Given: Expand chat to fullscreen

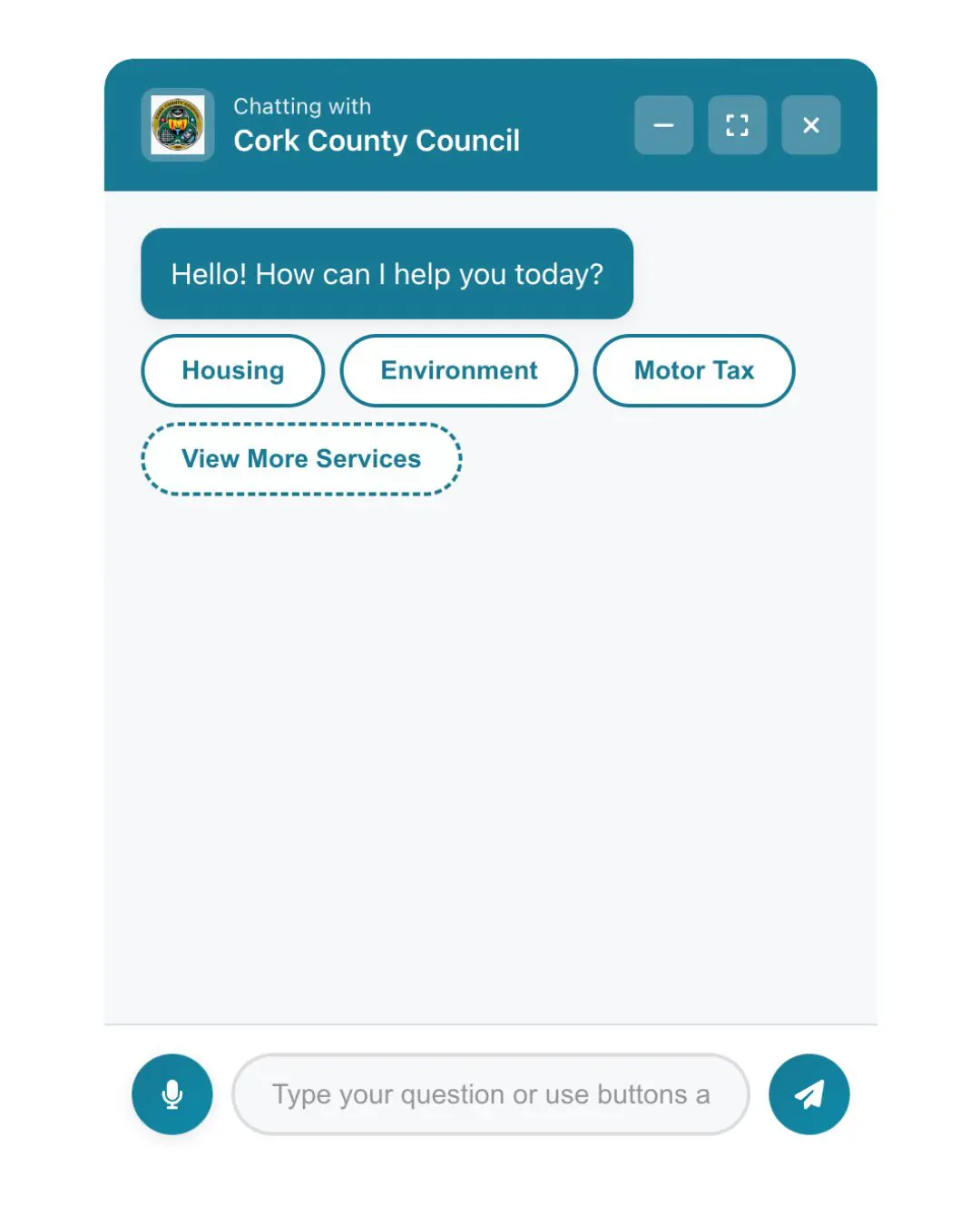Looking at the screenshot, I should pyautogui.click(x=737, y=125).
